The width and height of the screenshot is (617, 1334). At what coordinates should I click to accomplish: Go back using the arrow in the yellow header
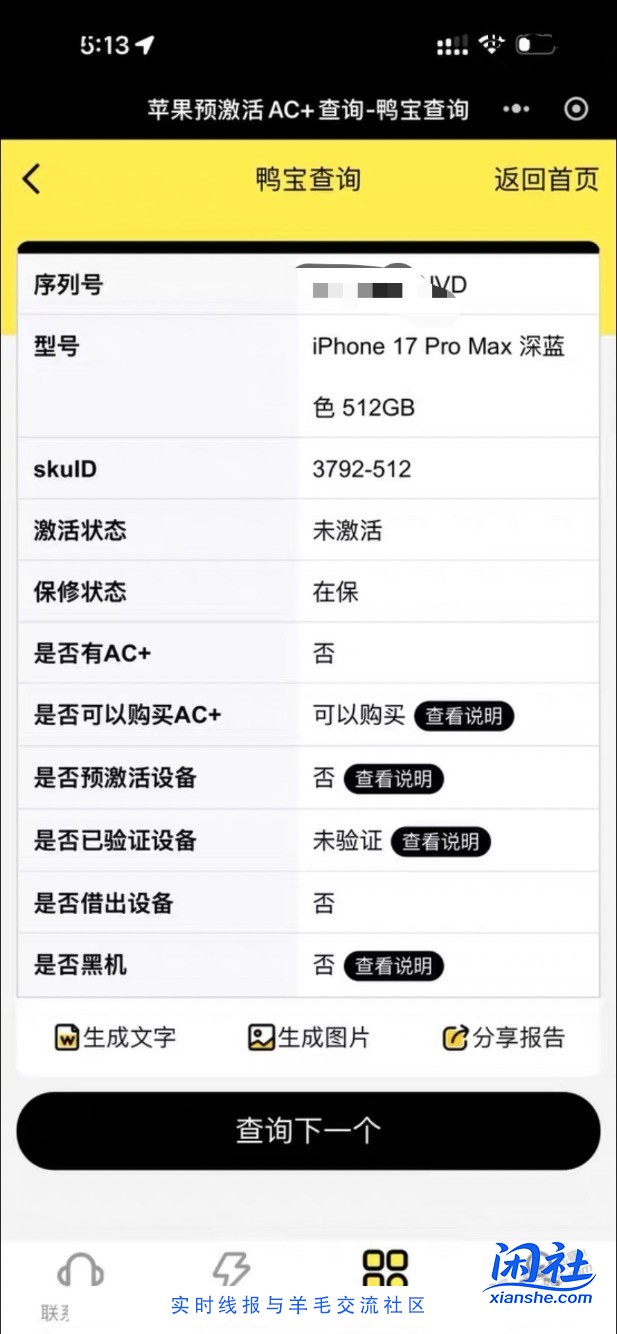pos(32,179)
